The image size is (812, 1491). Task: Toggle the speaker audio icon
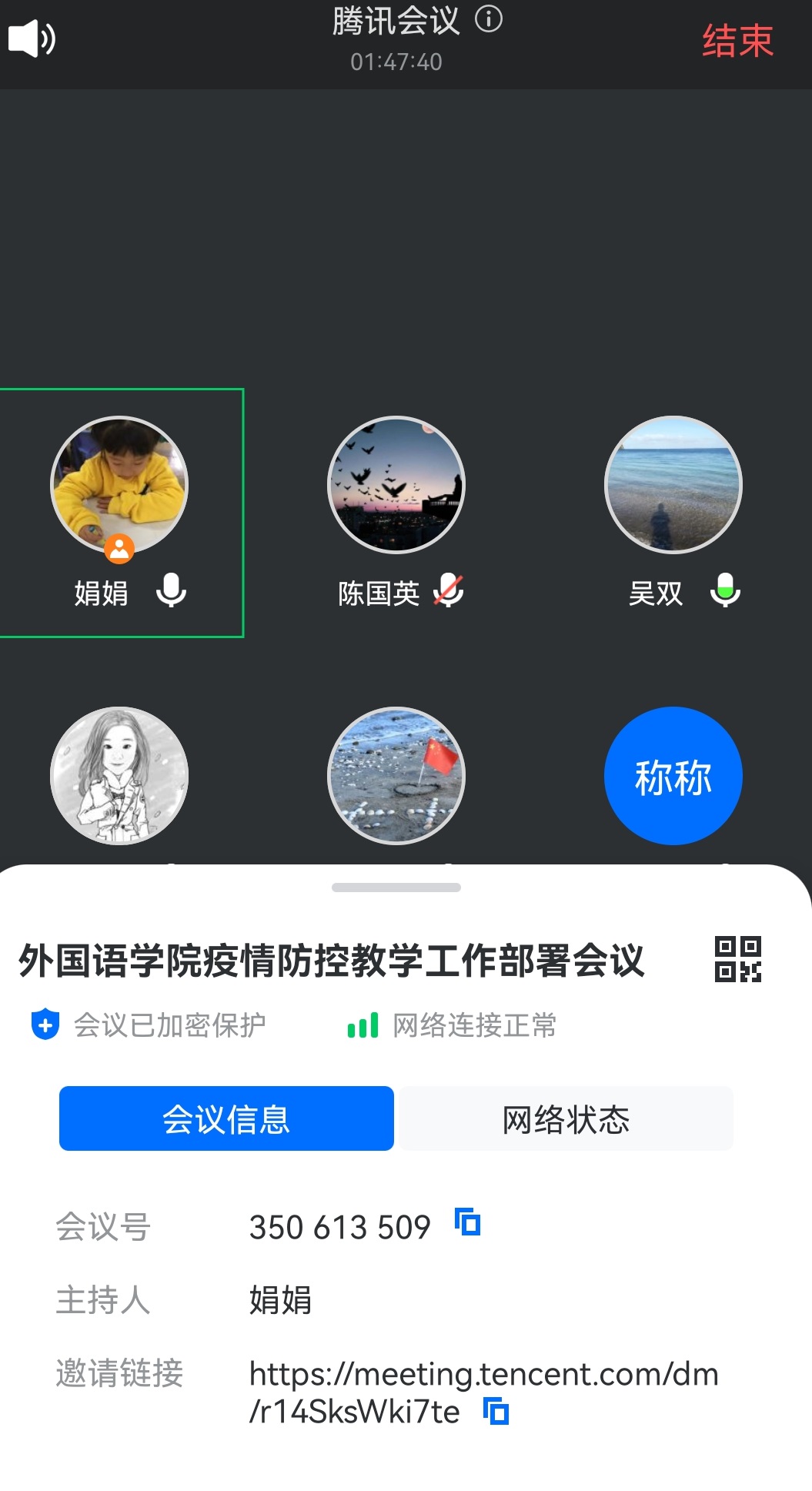click(x=32, y=38)
